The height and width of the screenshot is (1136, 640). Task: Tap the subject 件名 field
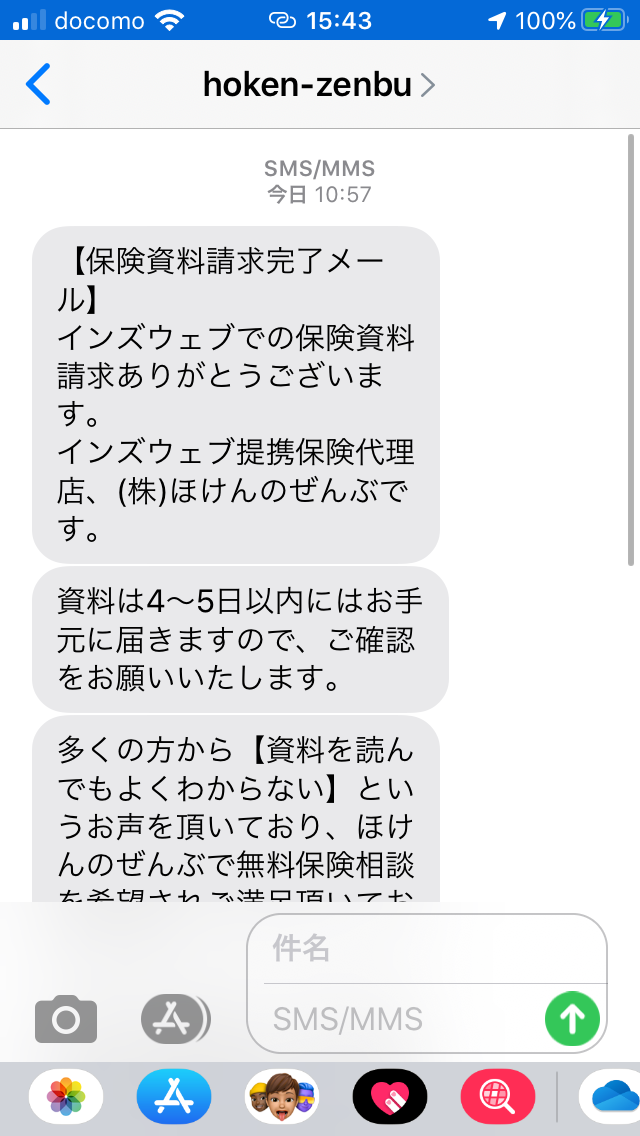click(x=426, y=948)
